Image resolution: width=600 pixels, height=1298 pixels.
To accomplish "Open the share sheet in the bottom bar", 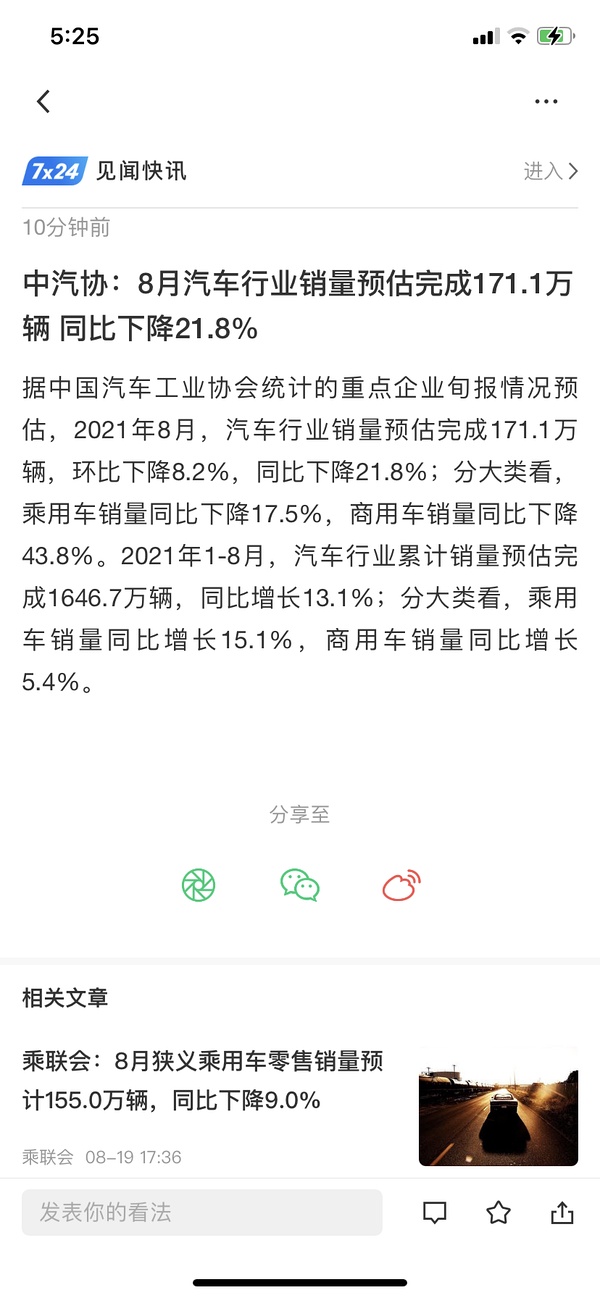I will tap(562, 1213).
